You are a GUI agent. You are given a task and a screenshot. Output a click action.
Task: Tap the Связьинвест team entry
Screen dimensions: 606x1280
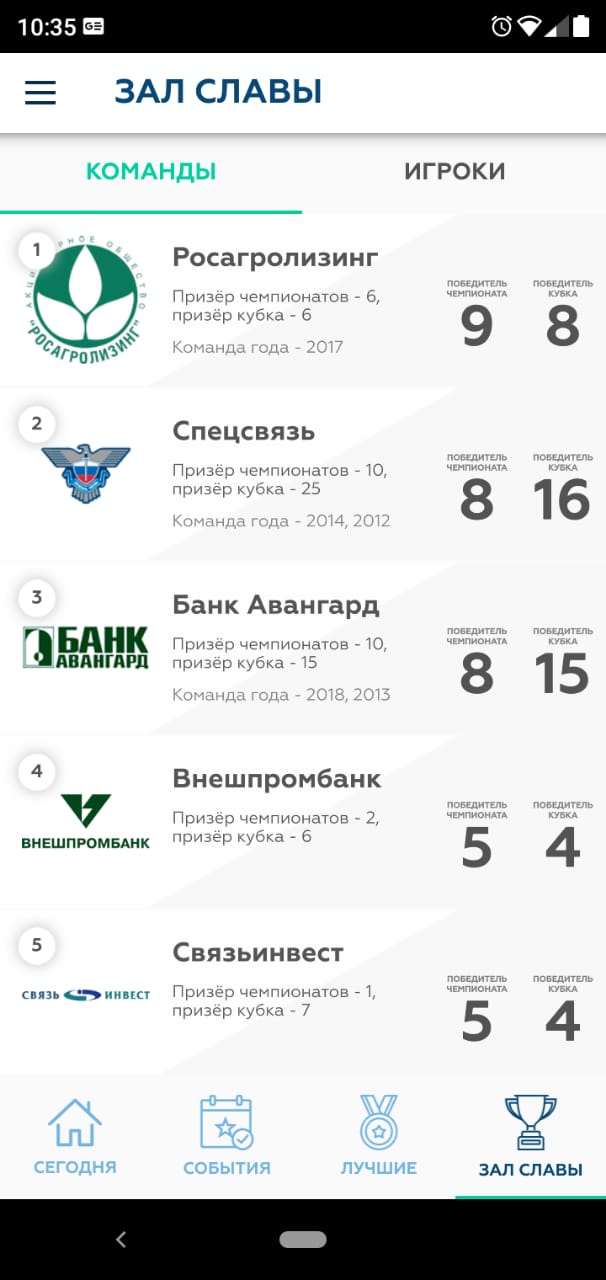click(x=303, y=993)
